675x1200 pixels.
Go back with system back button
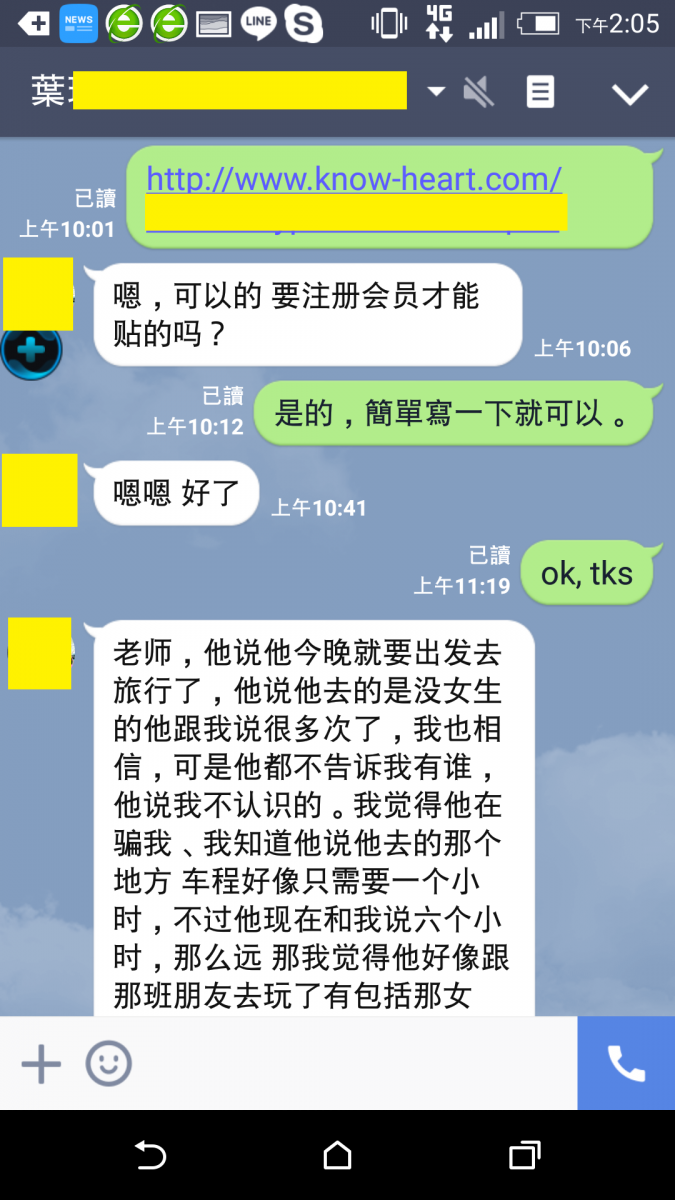(150, 1156)
